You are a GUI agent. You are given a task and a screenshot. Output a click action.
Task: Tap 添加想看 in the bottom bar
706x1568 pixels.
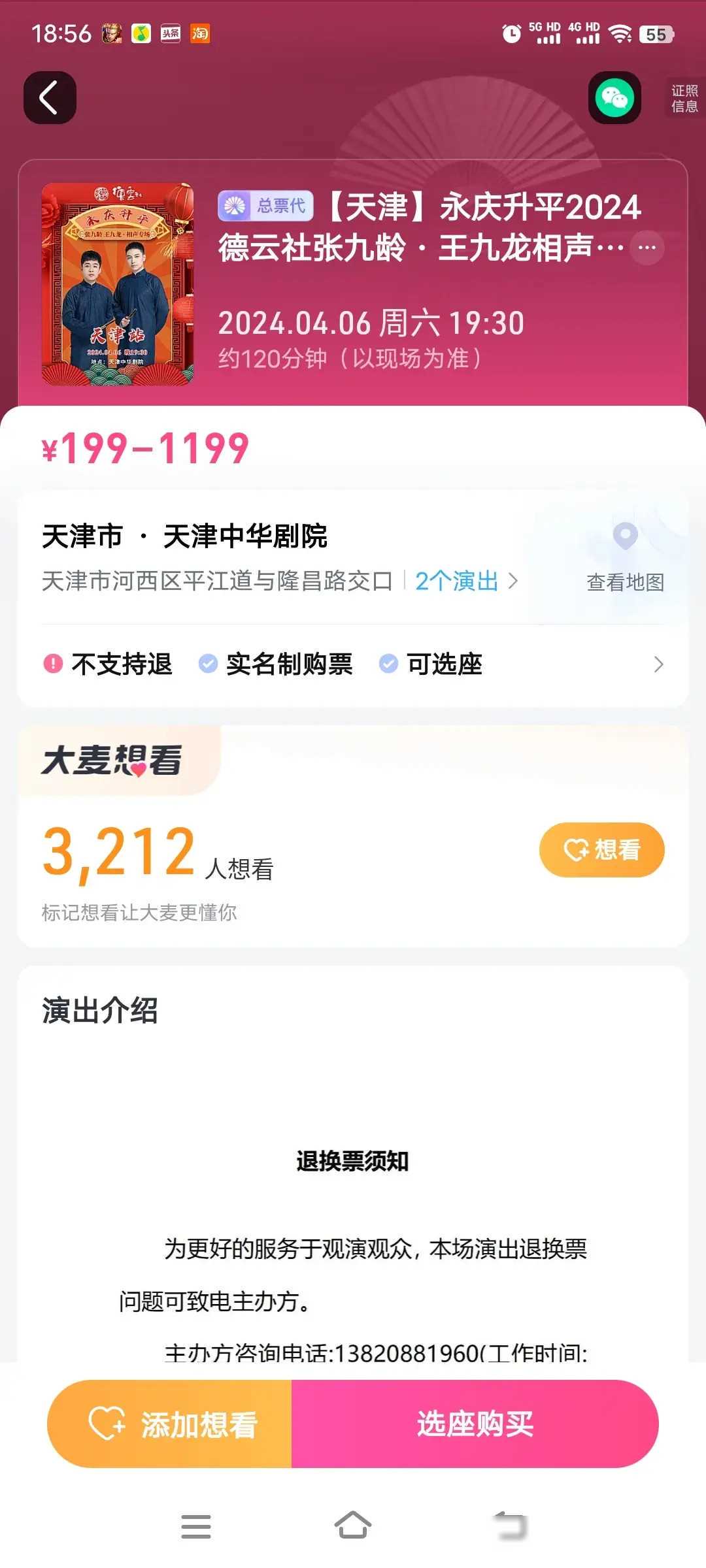click(171, 1425)
